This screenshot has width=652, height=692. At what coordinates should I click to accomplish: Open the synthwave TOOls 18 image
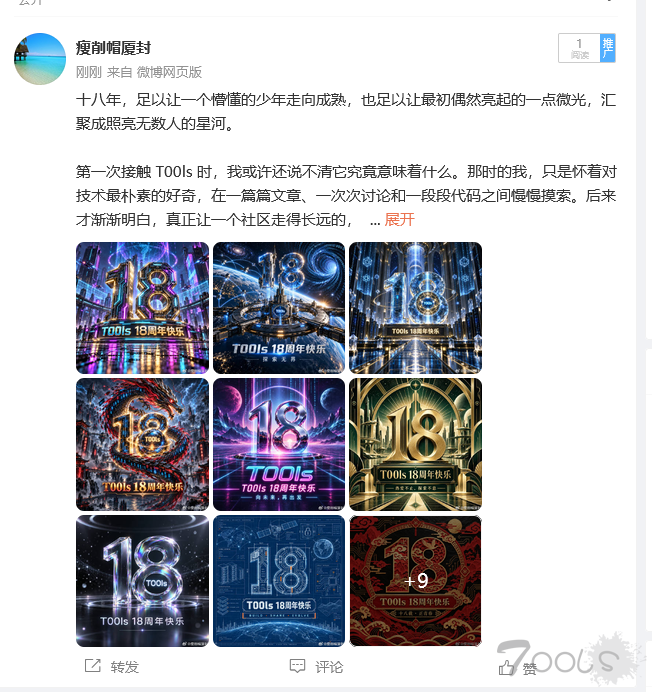click(x=279, y=444)
